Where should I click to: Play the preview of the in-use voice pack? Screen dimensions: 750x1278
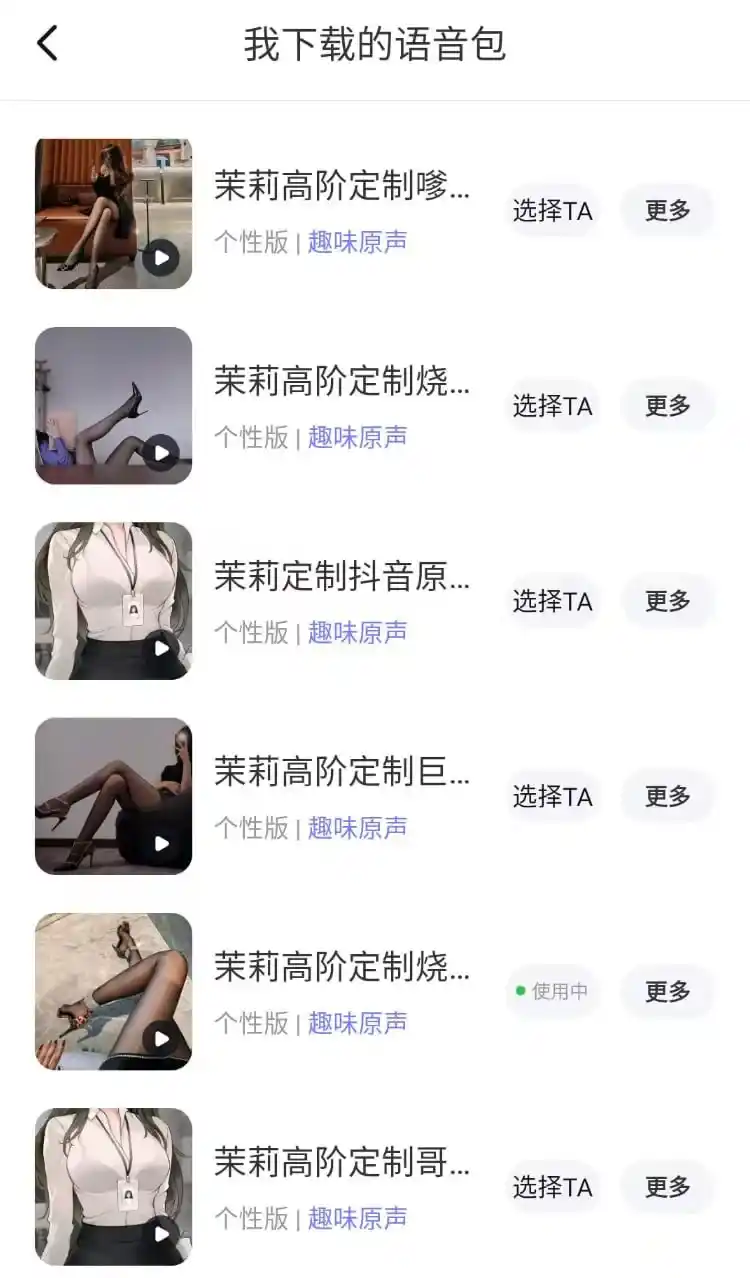coord(160,1038)
